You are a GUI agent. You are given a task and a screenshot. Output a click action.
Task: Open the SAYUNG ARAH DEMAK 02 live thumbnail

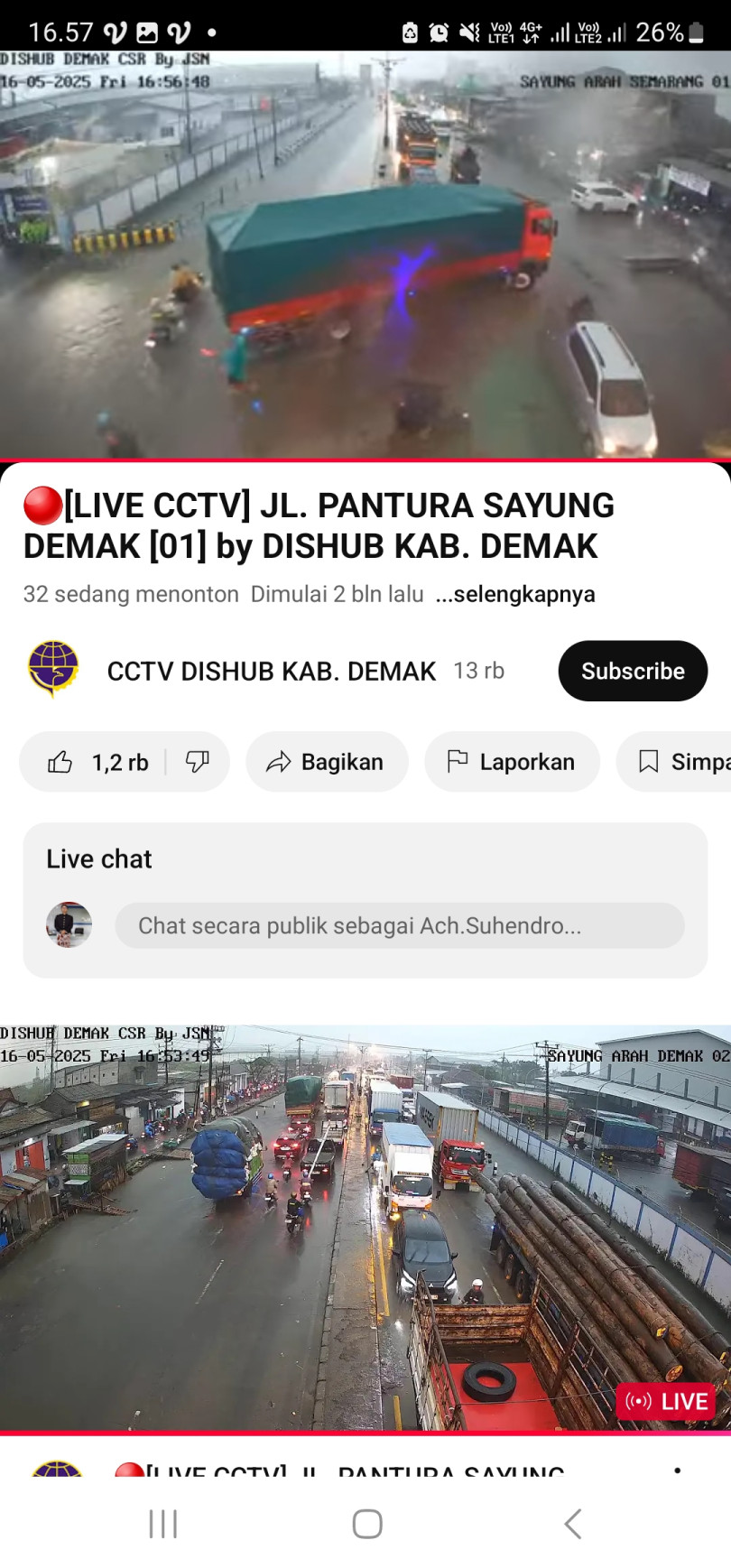[365, 1228]
